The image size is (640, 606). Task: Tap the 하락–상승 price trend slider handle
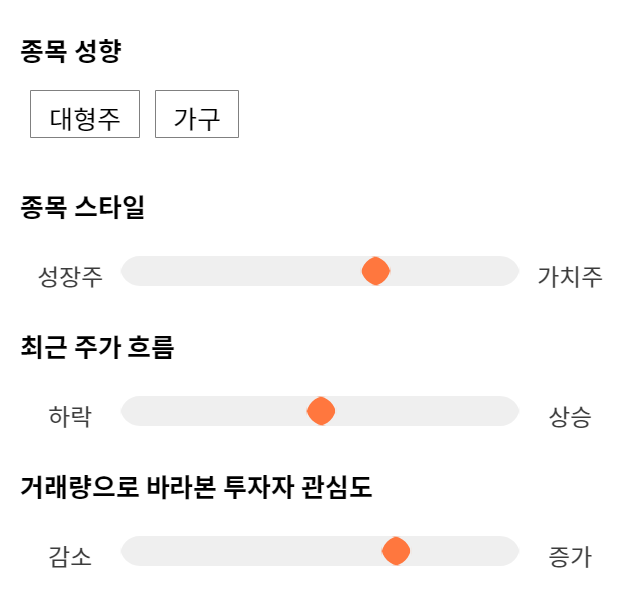[x=321, y=411]
